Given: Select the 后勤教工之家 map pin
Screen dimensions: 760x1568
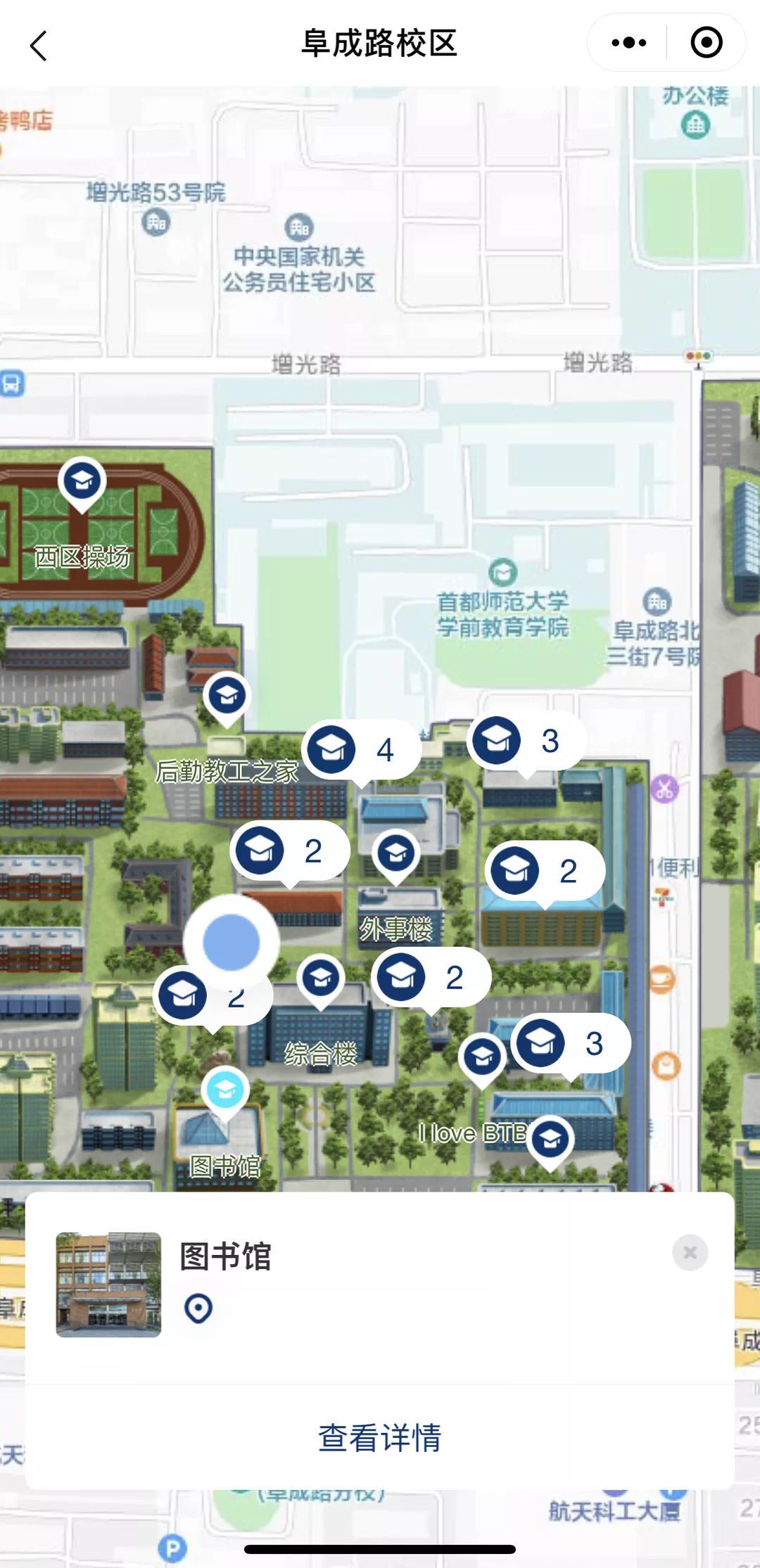Looking at the screenshot, I should [x=227, y=696].
